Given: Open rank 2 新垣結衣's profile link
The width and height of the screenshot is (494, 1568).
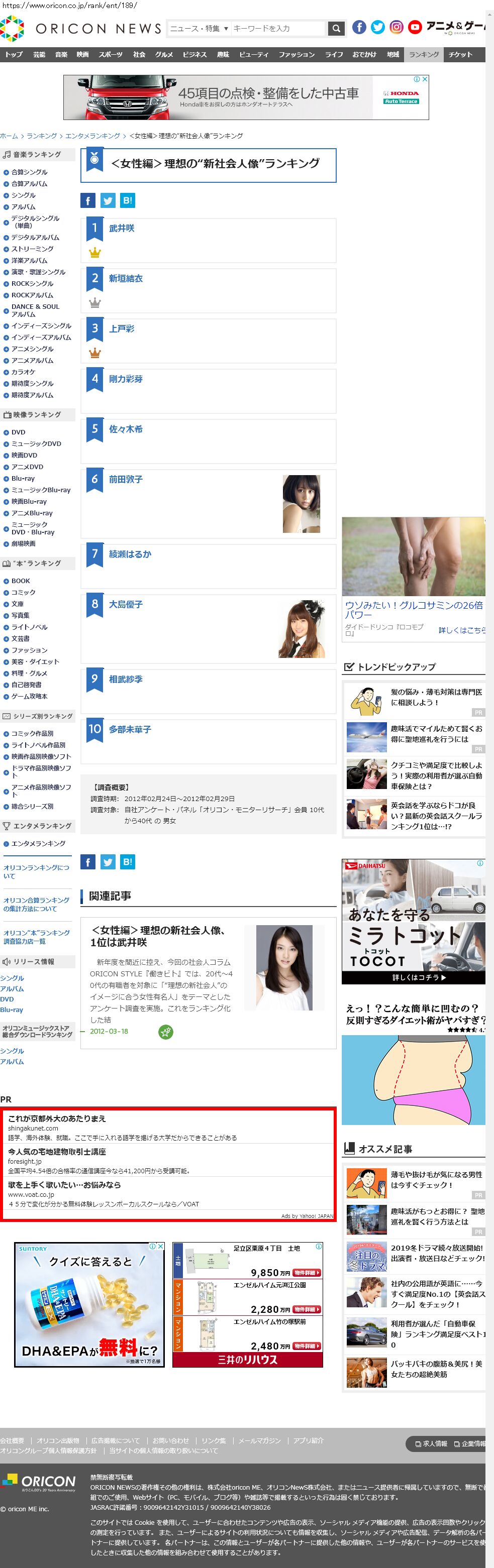Looking at the screenshot, I should click(x=126, y=278).
